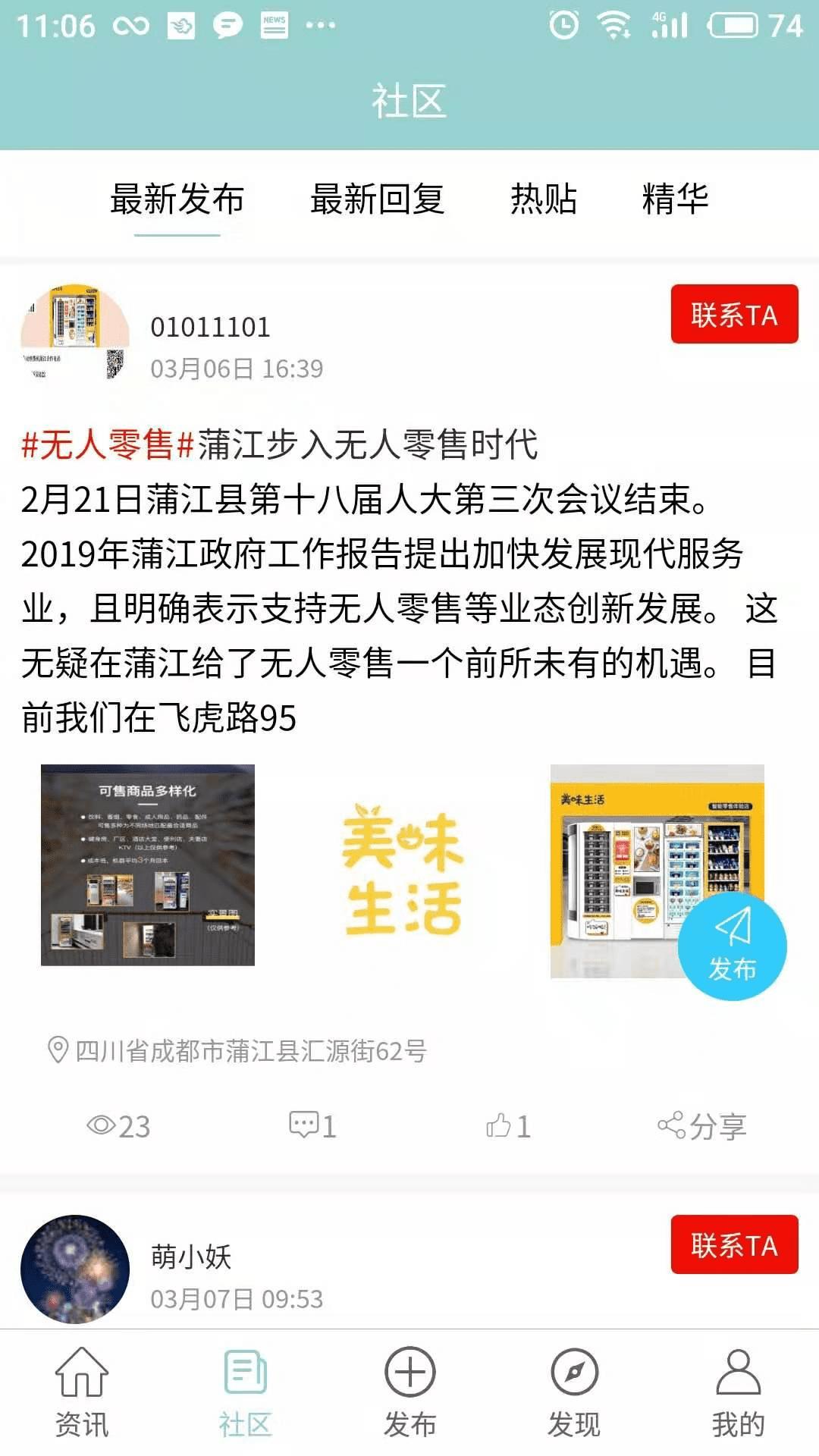Viewport: 819px width, 1456px height.
Task: Tap the floating 发布 publish button
Action: pyautogui.click(x=732, y=946)
